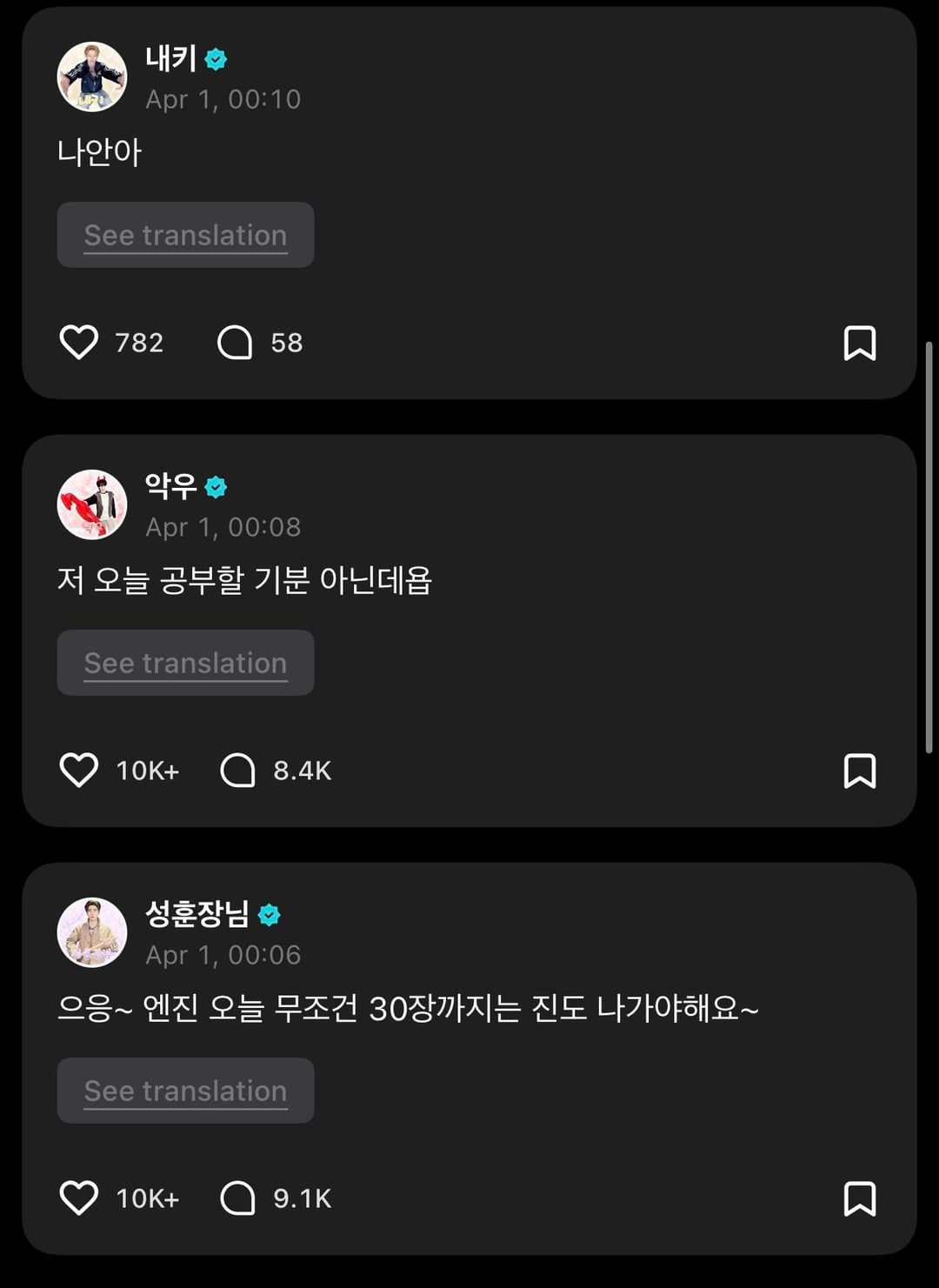Viewport: 939px width, 1288px height.
Task: Save 성훈장님's post with the bookmark
Action: pos(859,1198)
